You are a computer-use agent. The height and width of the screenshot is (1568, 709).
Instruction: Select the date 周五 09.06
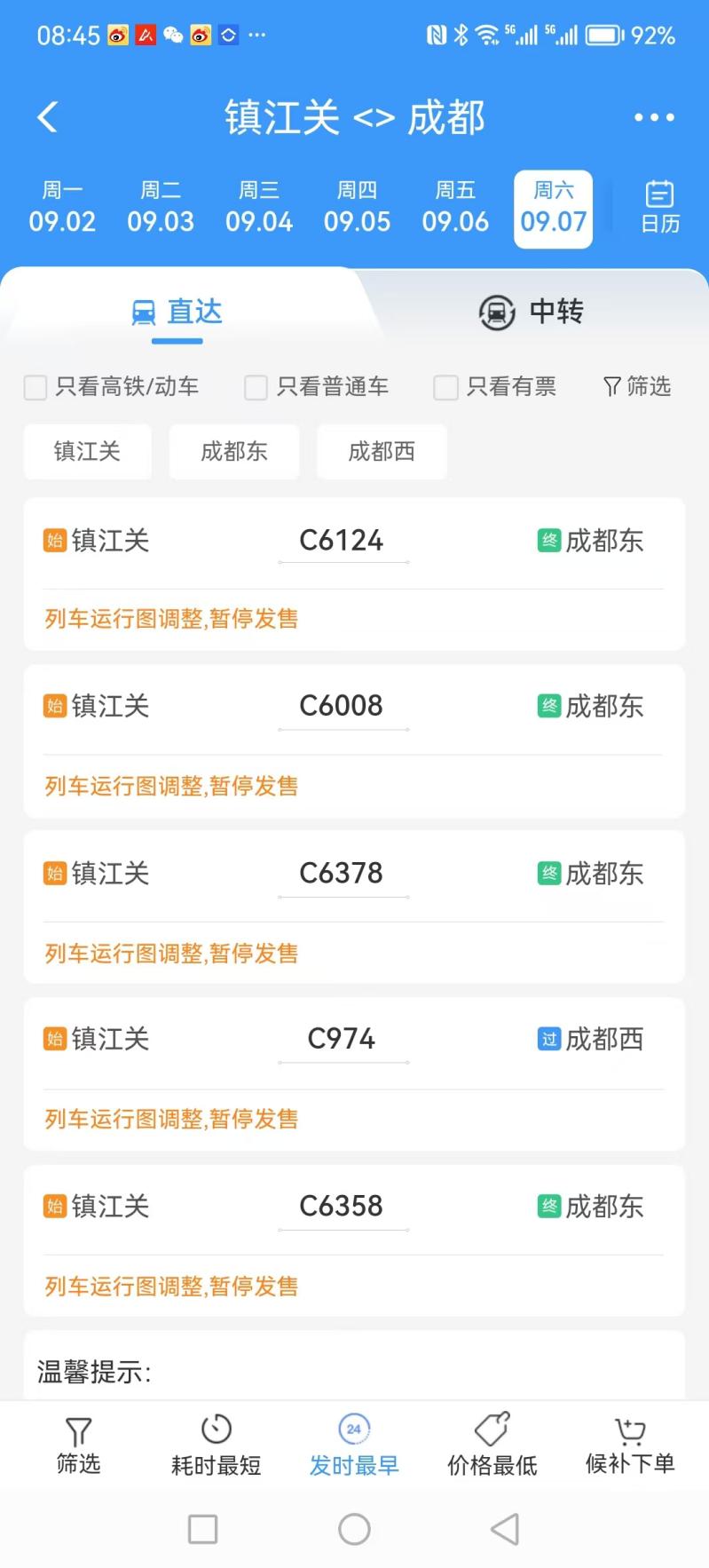click(455, 208)
